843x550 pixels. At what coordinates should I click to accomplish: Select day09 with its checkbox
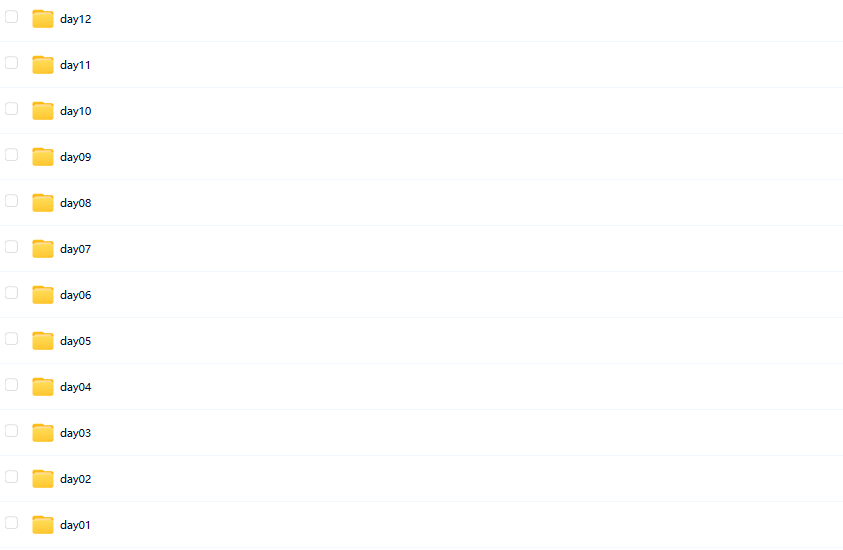pyautogui.click(x=12, y=155)
